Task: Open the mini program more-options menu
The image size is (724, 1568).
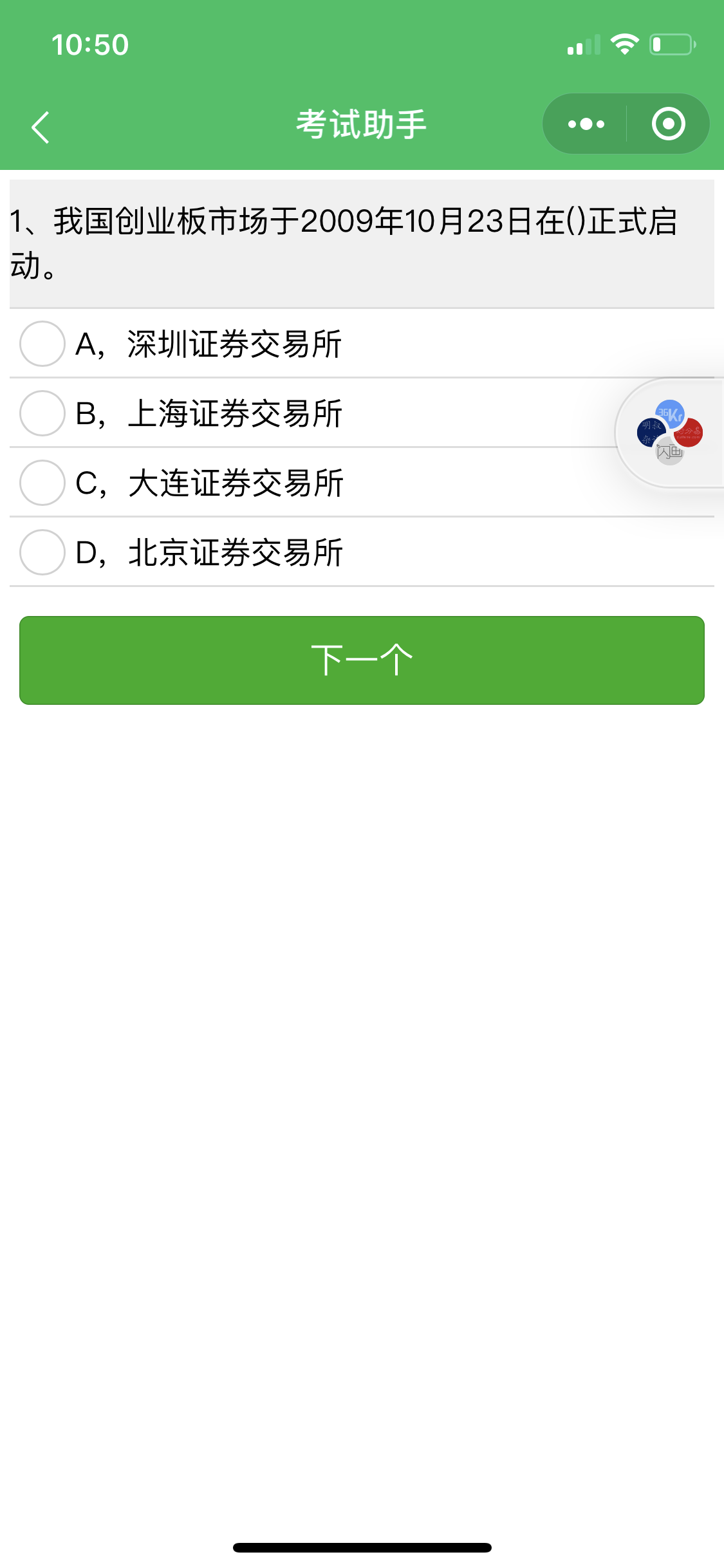Action: click(x=586, y=124)
